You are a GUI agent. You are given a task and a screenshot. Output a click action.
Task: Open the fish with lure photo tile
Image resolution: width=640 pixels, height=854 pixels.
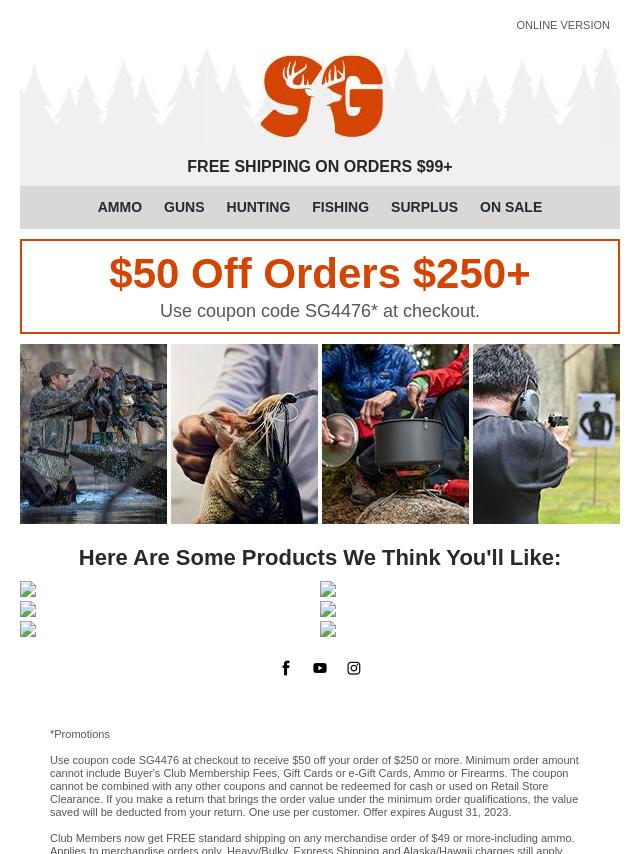(244, 434)
